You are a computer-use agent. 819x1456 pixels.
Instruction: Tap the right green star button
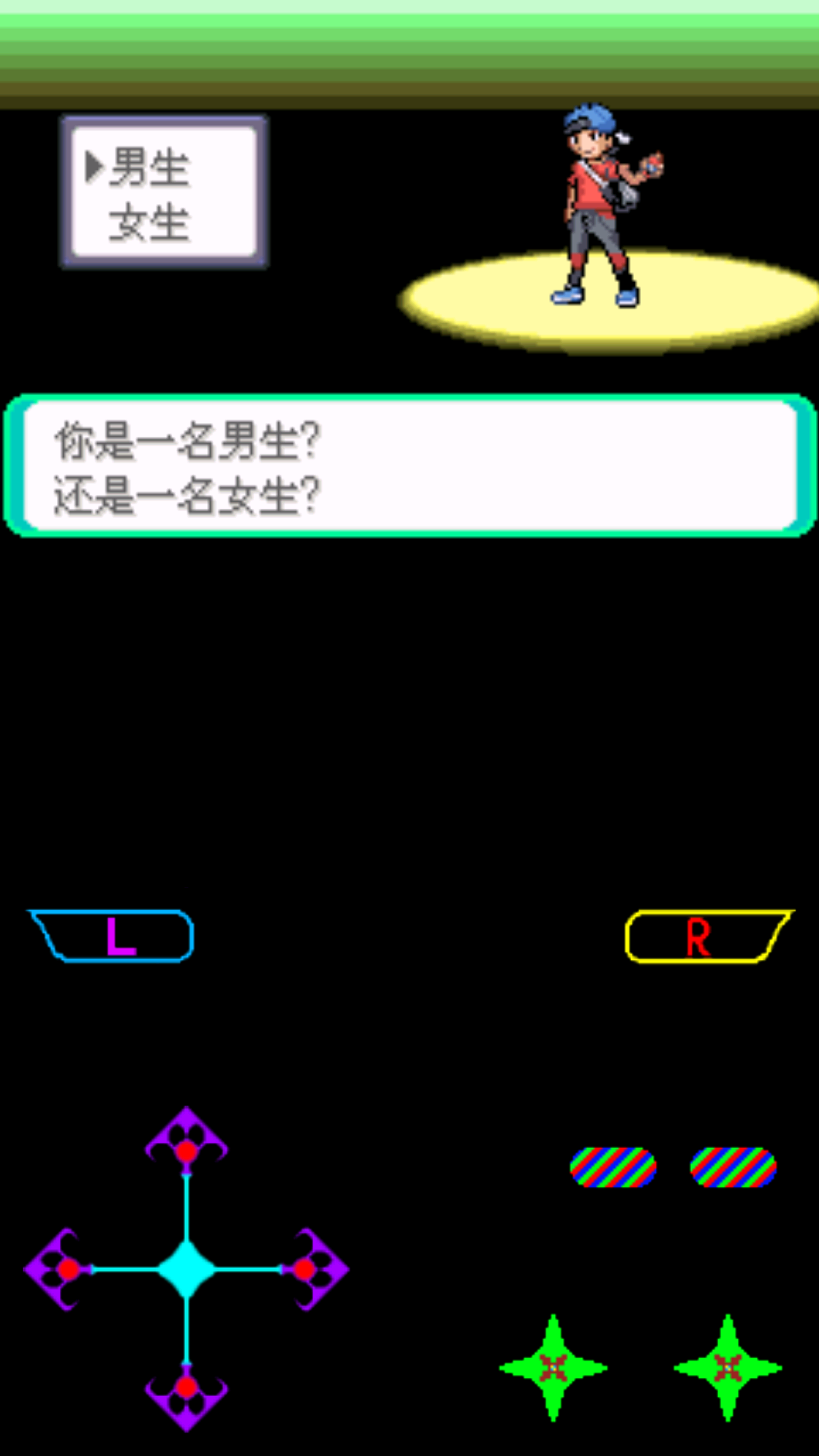click(x=728, y=1368)
